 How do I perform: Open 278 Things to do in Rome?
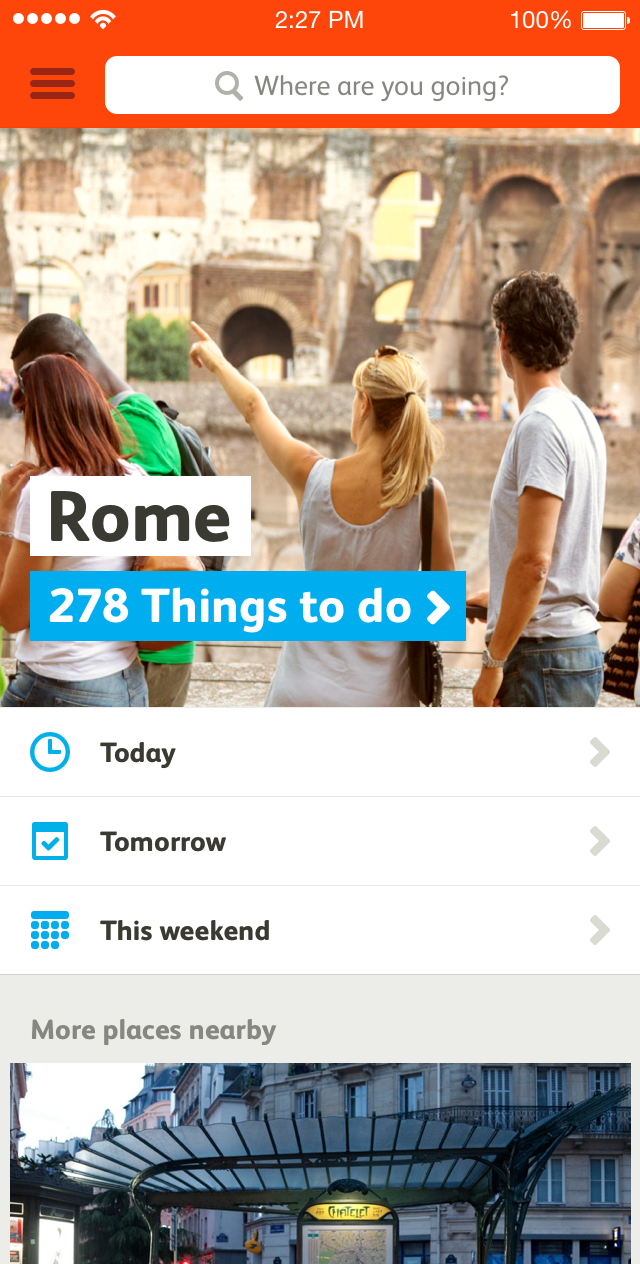coord(248,606)
